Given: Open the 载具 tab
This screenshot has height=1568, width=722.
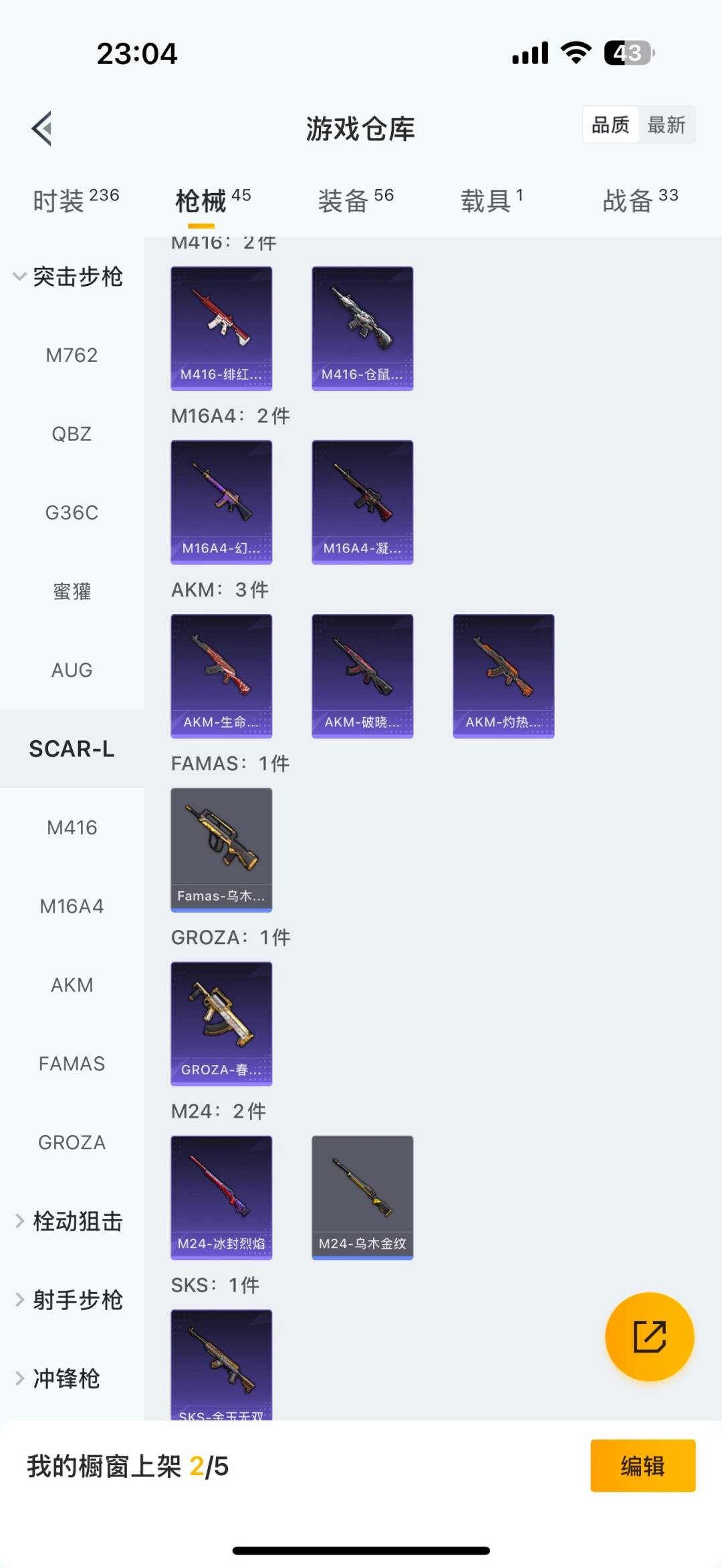Looking at the screenshot, I should (x=491, y=200).
